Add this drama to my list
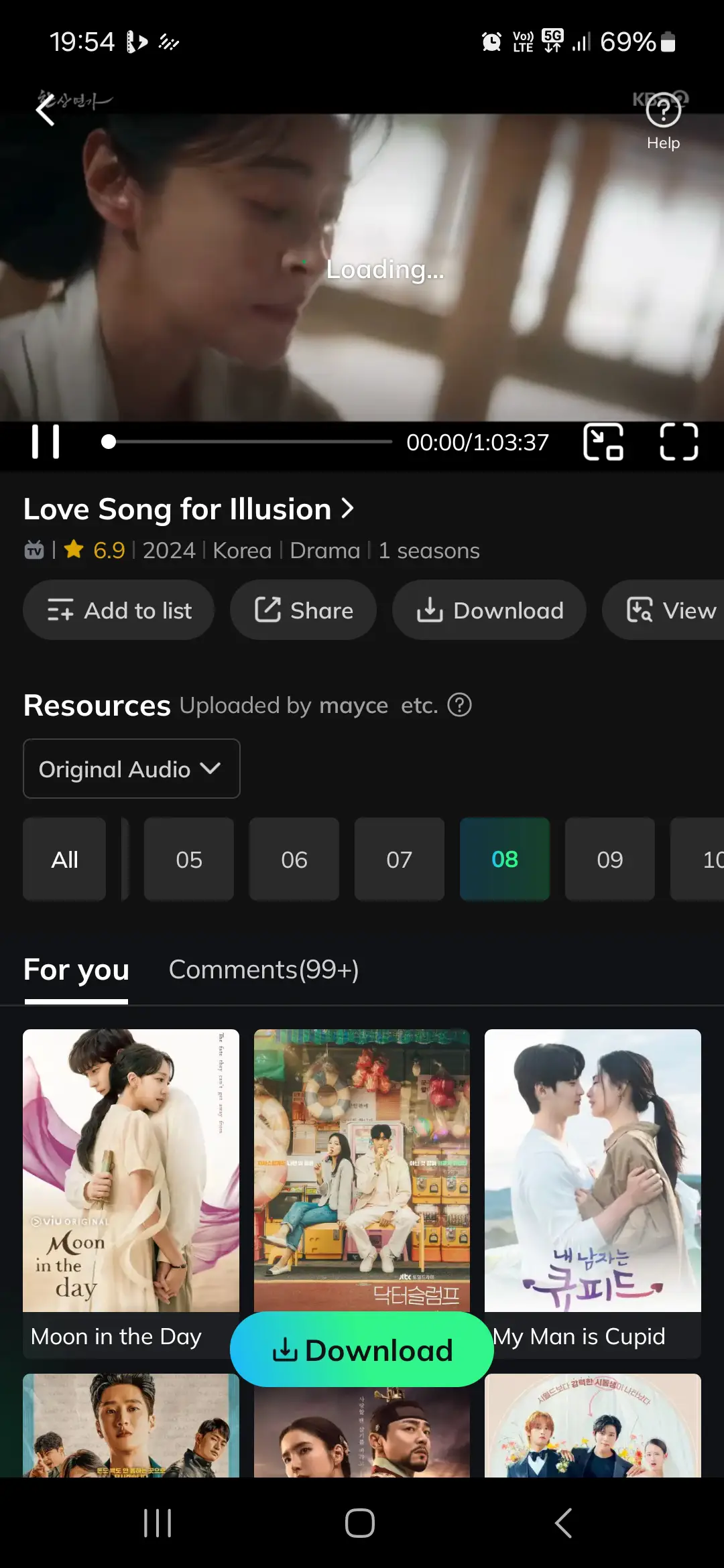The image size is (724, 1568). (x=119, y=610)
